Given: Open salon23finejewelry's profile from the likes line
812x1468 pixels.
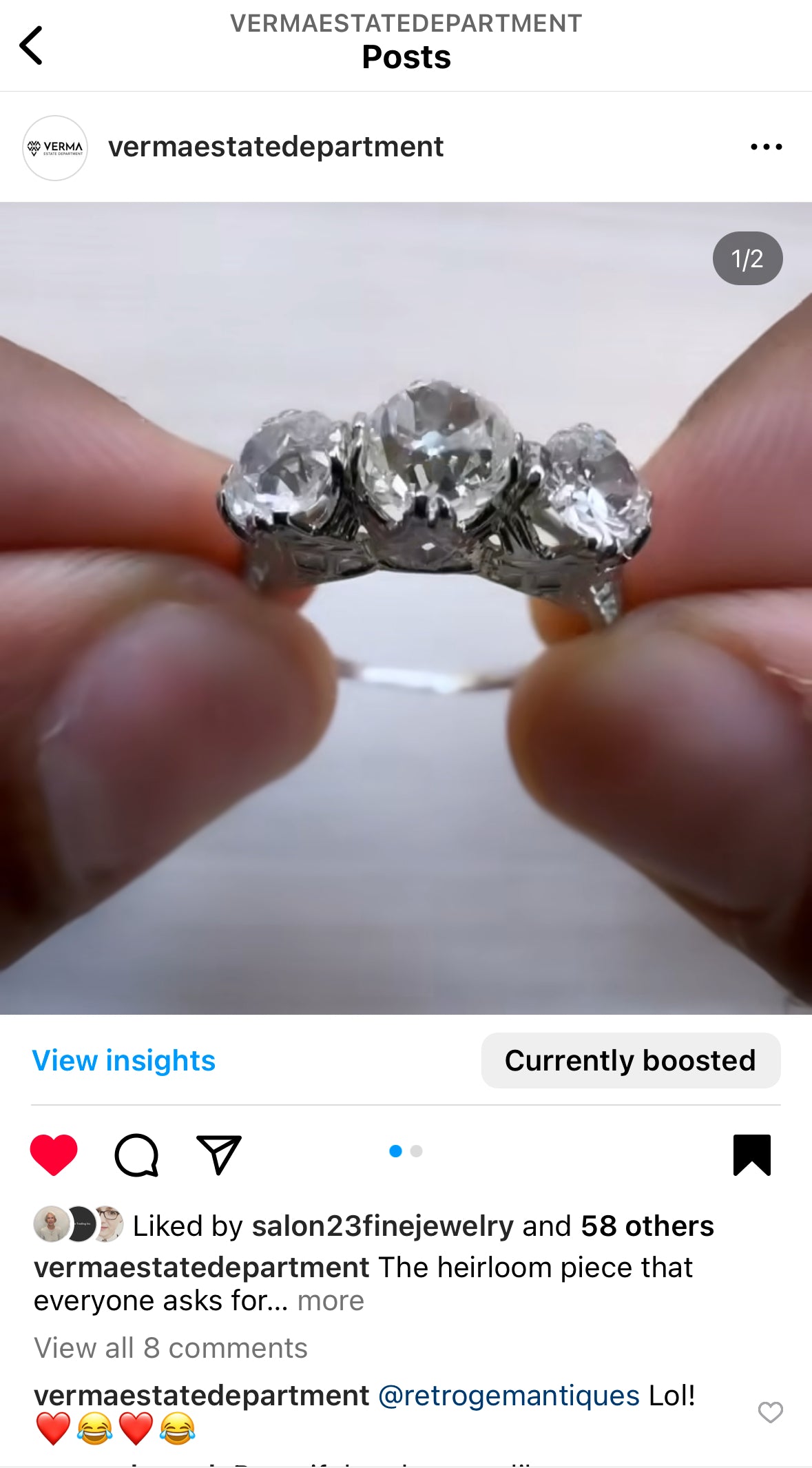Looking at the screenshot, I should point(382,1226).
